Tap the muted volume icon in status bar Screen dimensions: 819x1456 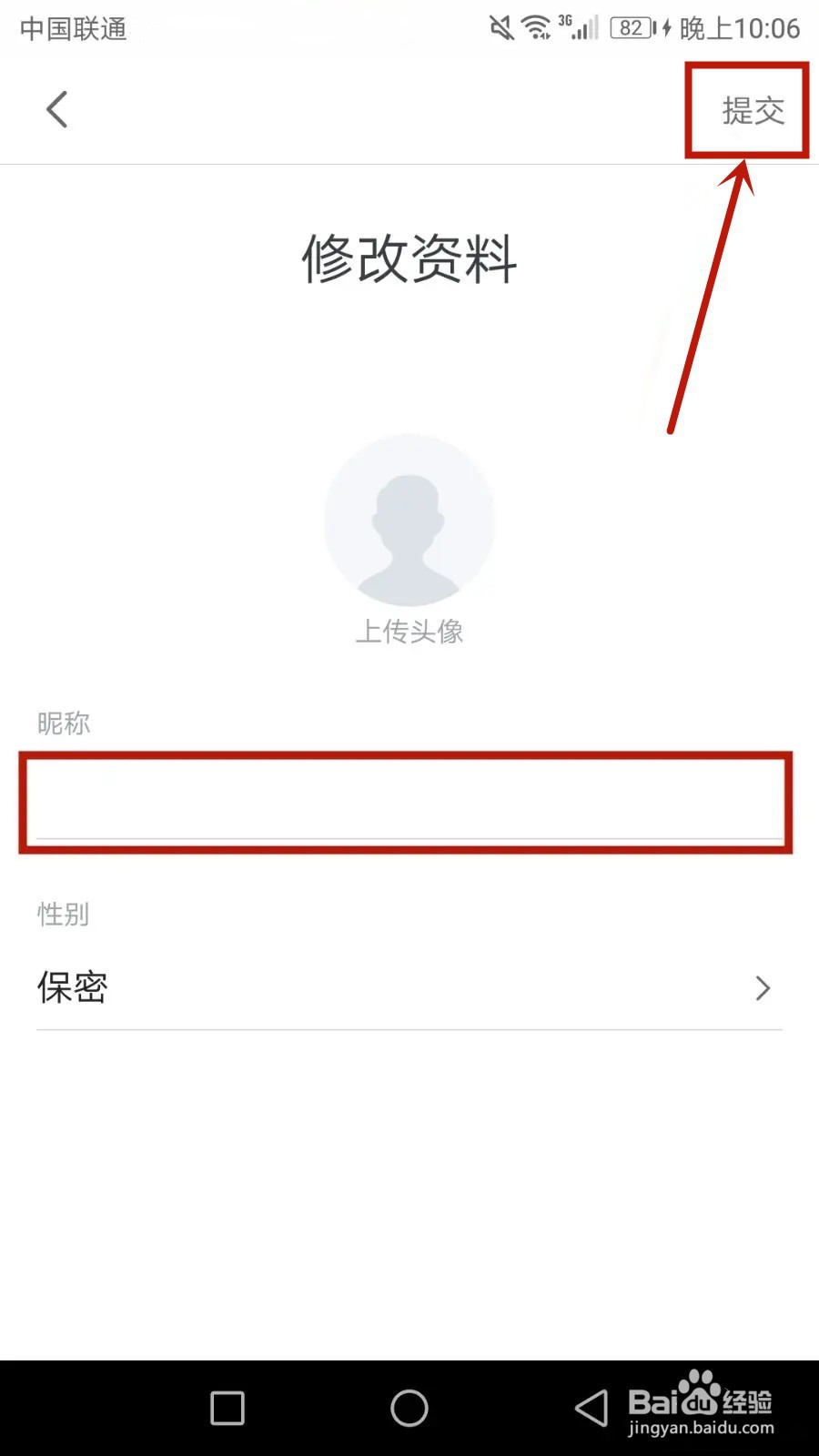pyautogui.click(x=501, y=27)
